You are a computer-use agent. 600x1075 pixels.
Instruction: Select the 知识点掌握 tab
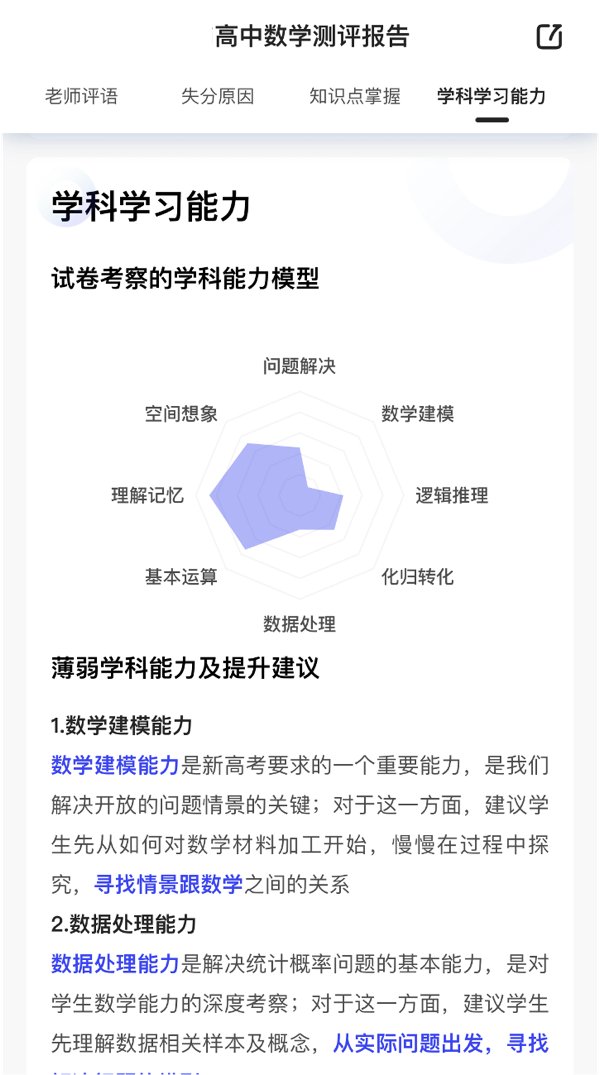355,97
